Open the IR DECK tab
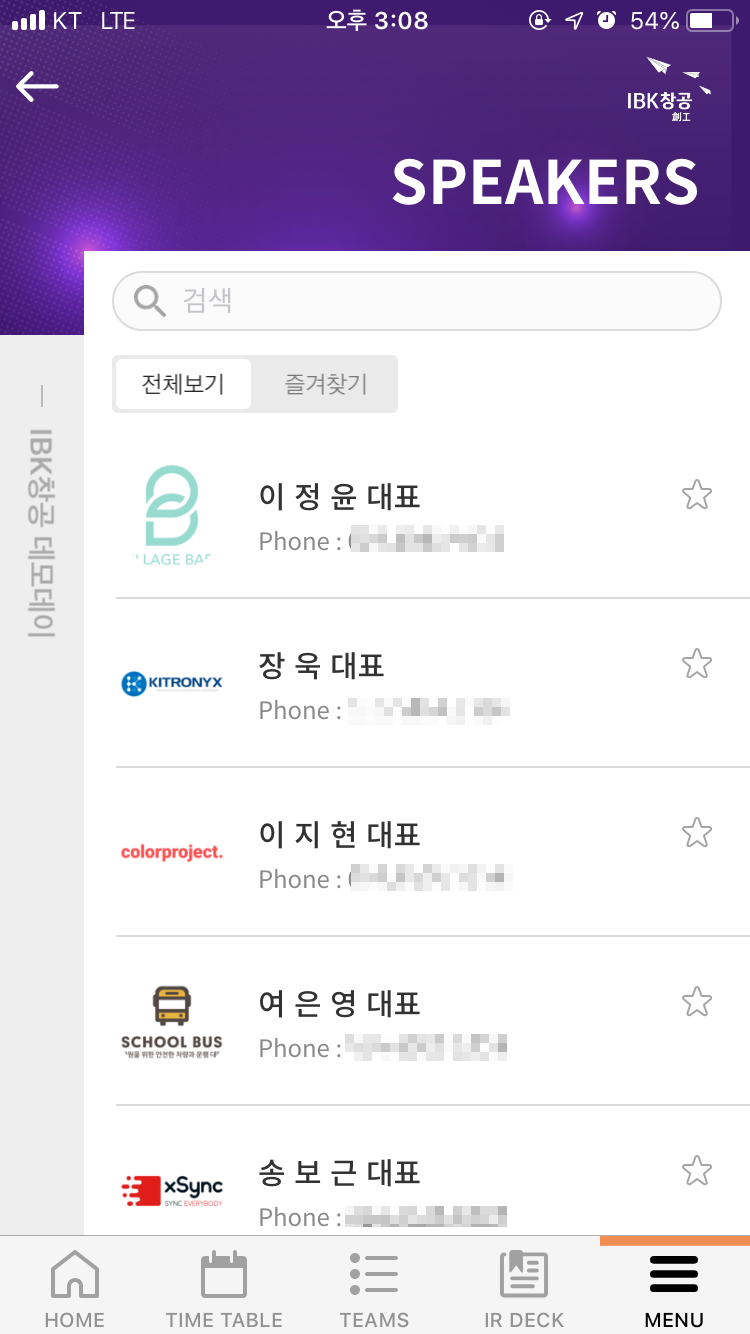 524,1287
